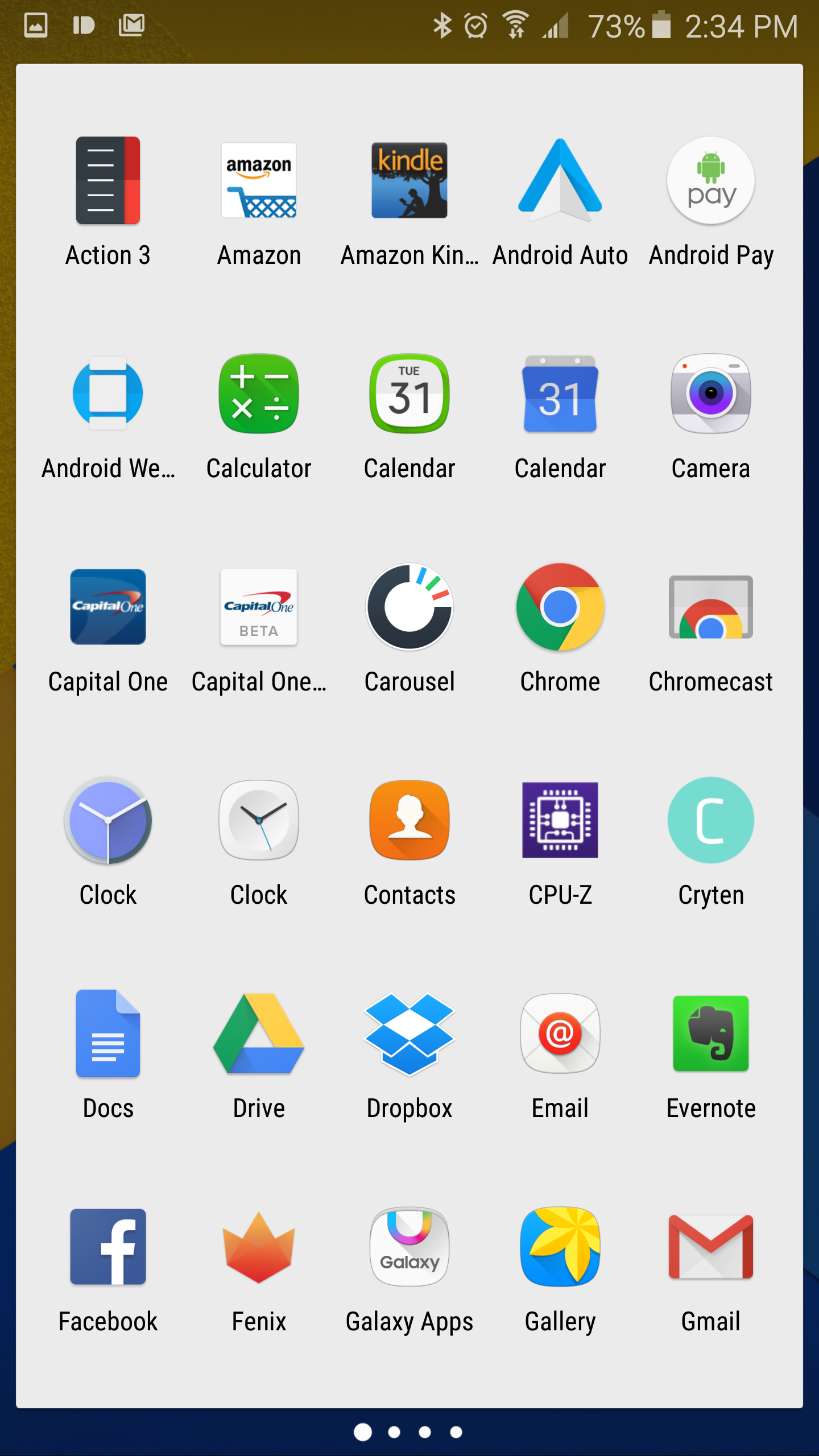
Task: Launch Amazon Kindle reader
Action: click(409, 180)
